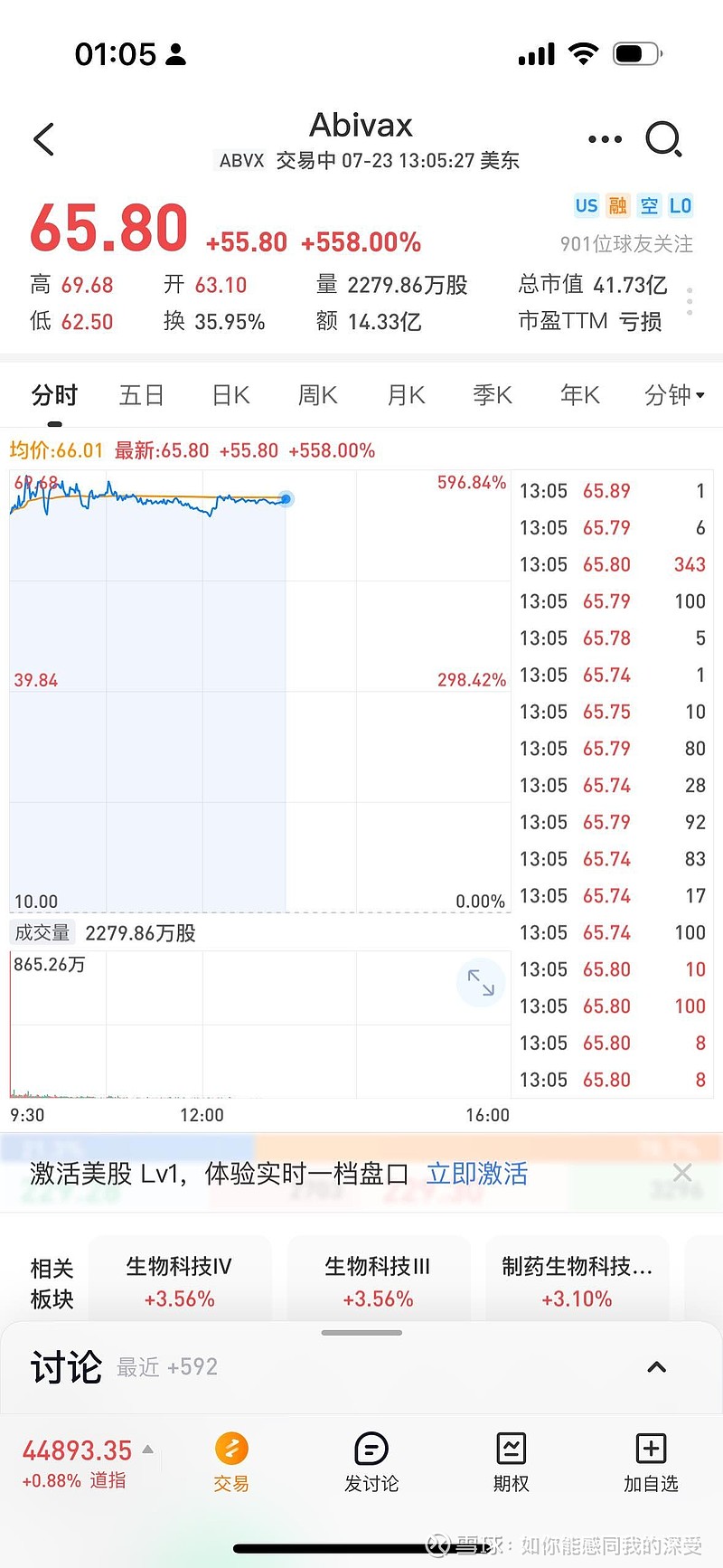The width and height of the screenshot is (723, 1568).
Task: Expand the 讨论 discussion panel
Action: pos(657,1367)
